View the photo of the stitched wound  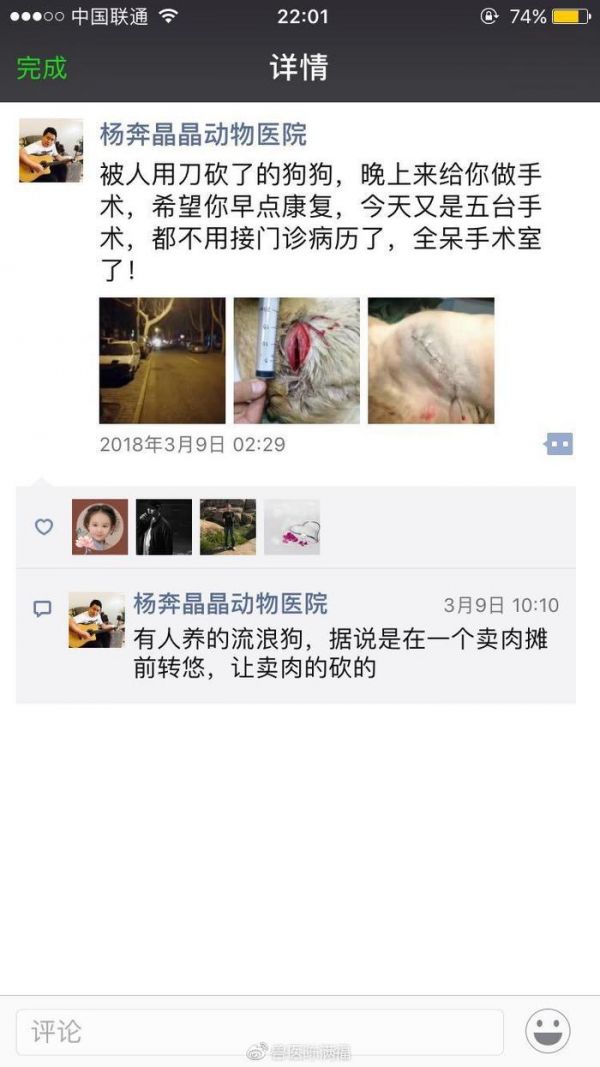[x=431, y=360]
